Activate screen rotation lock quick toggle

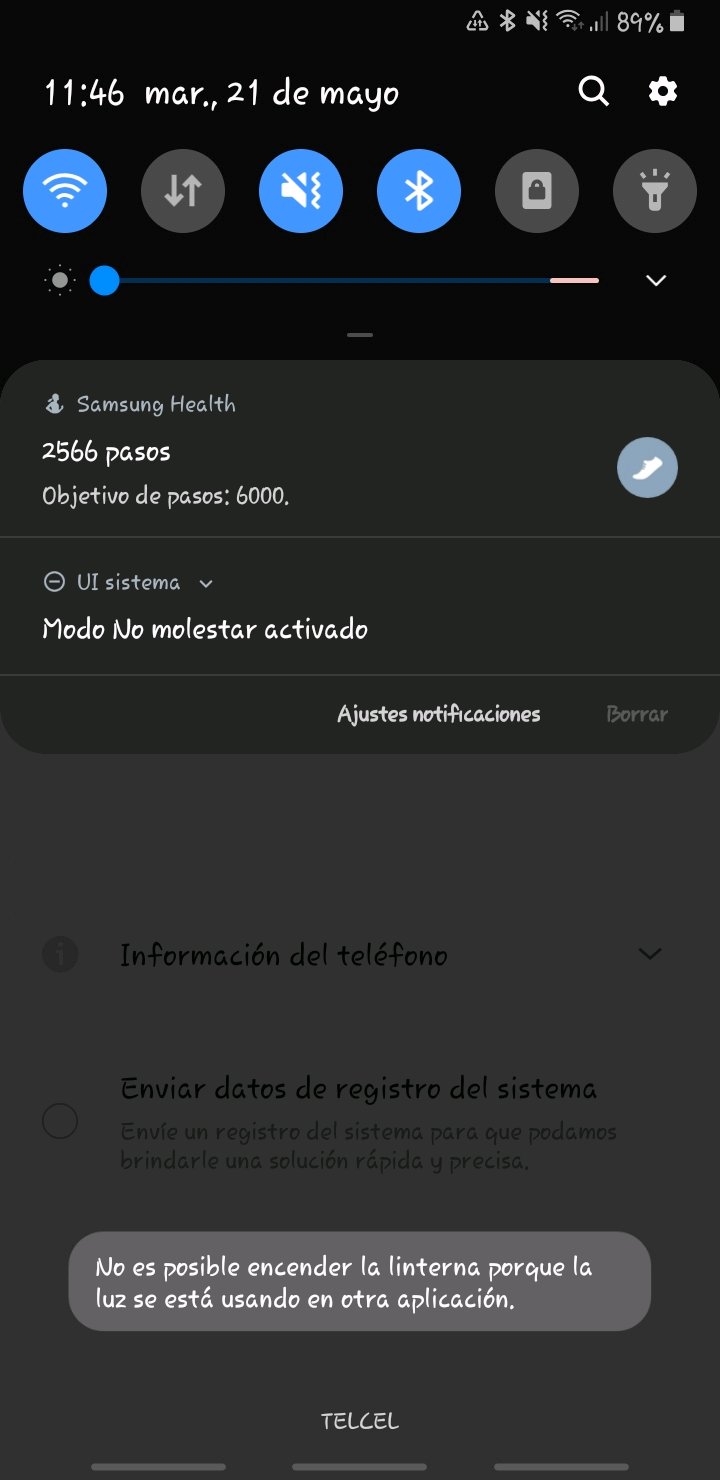(x=537, y=191)
